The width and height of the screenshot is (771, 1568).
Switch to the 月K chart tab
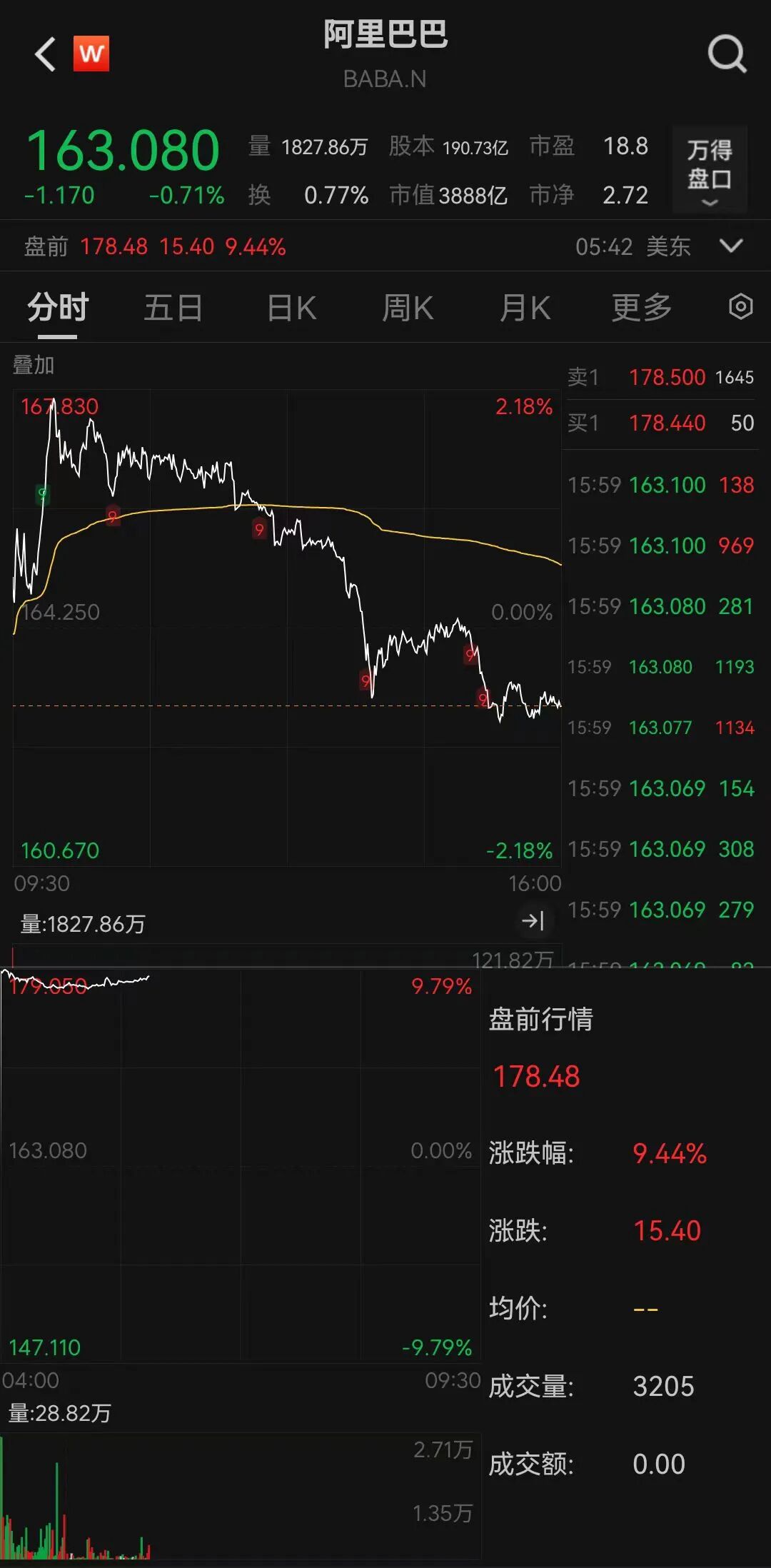tap(525, 308)
